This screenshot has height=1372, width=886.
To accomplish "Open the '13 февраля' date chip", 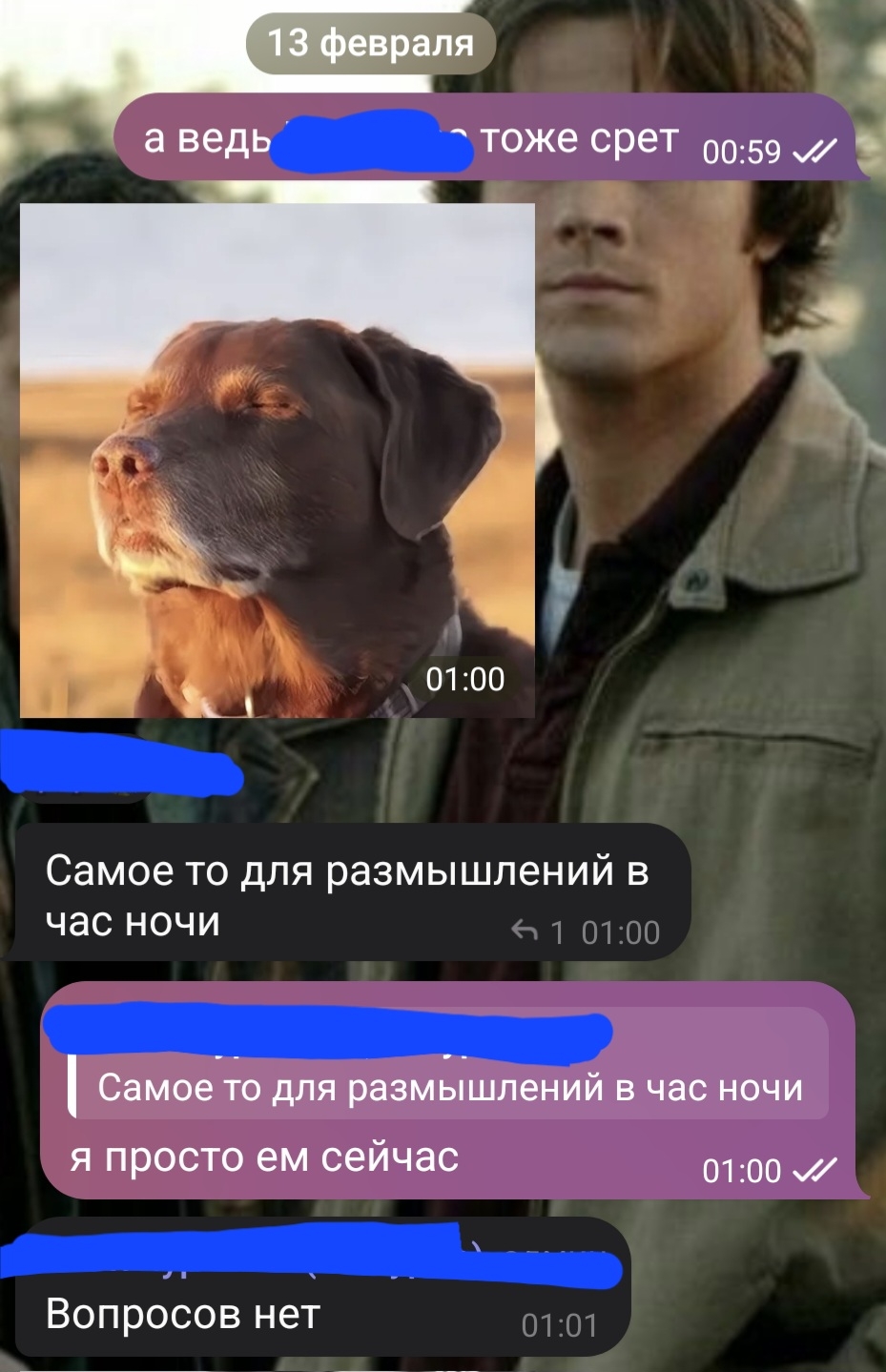I will tap(370, 44).
